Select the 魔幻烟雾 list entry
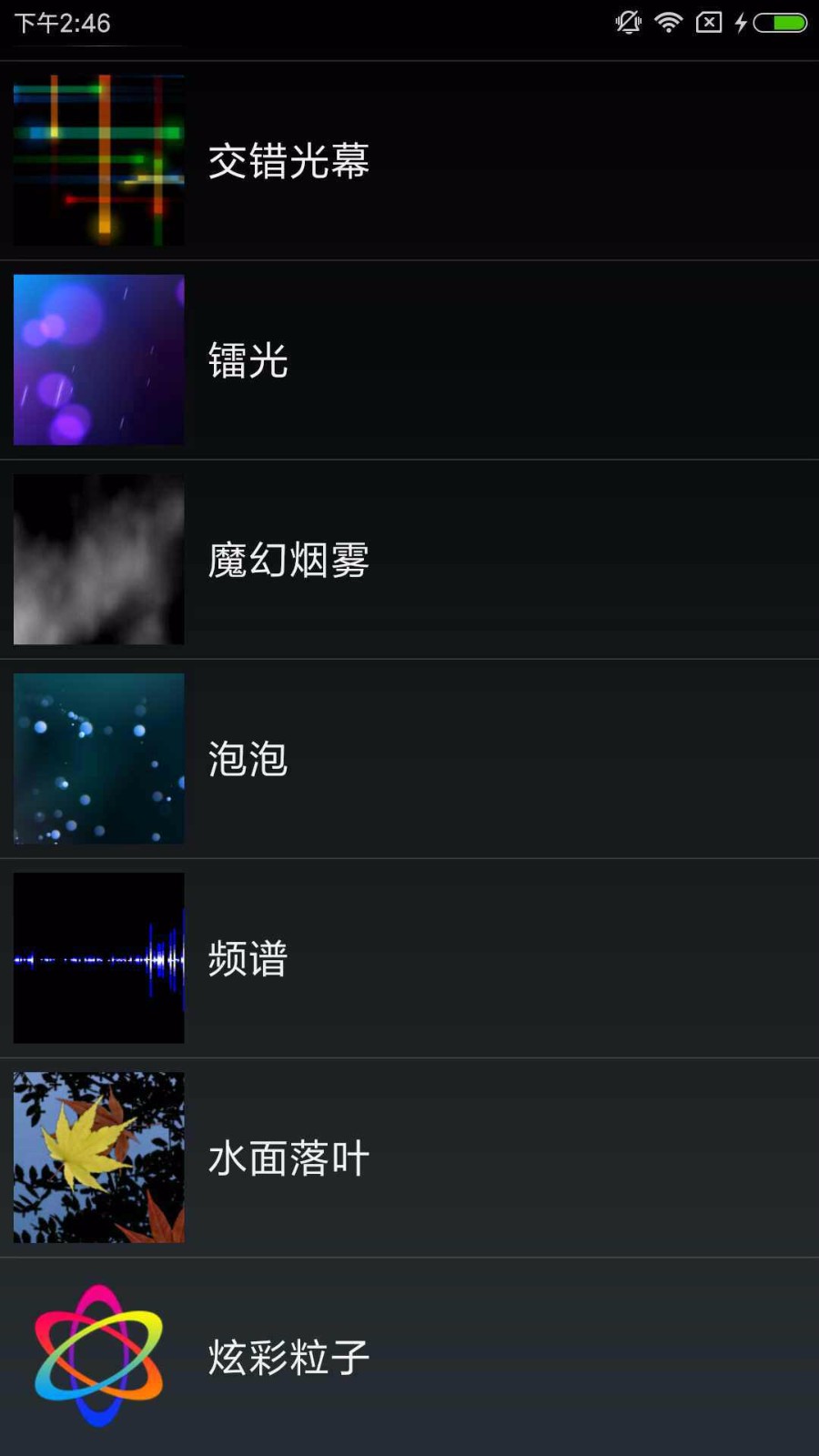The height and width of the screenshot is (1456, 819). pyautogui.click(x=288, y=559)
